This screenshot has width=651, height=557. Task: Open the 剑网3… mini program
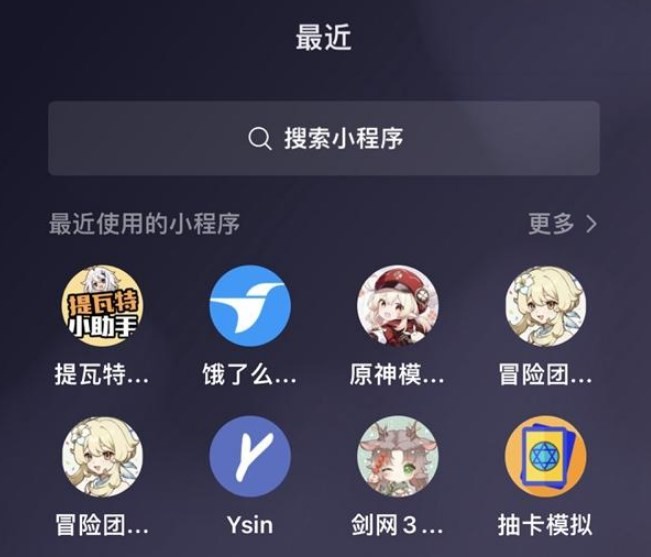397,457
